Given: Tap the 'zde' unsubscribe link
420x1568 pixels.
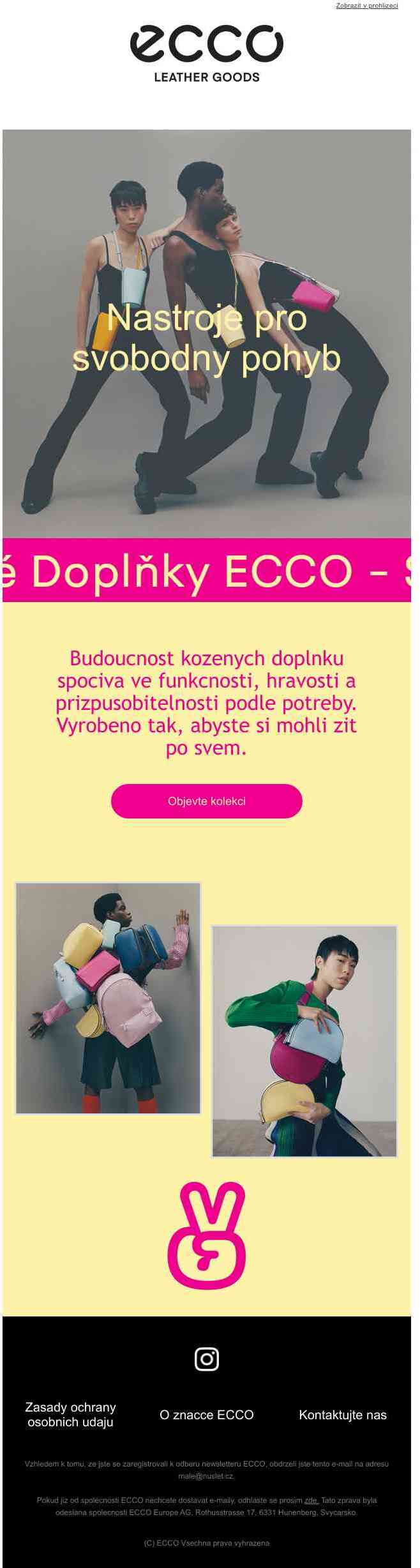Looking at the screenshot, I should (311, 1500).
